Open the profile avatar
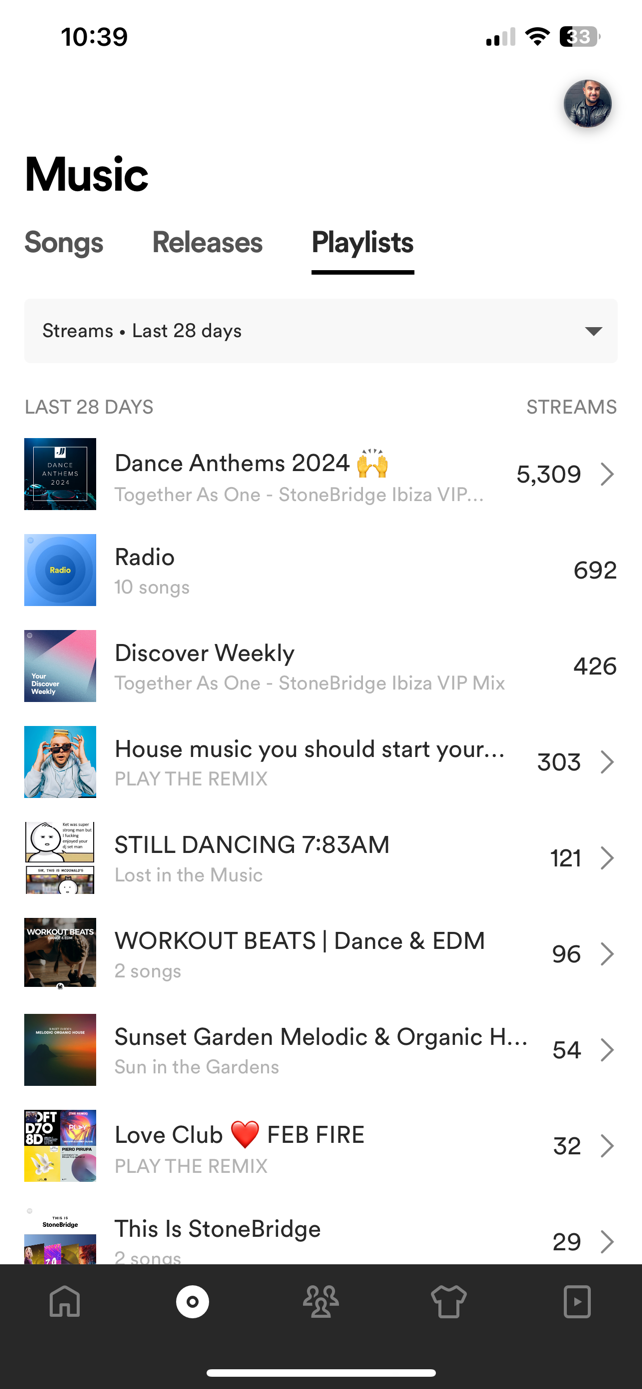642x1389 pixels. 587,104
